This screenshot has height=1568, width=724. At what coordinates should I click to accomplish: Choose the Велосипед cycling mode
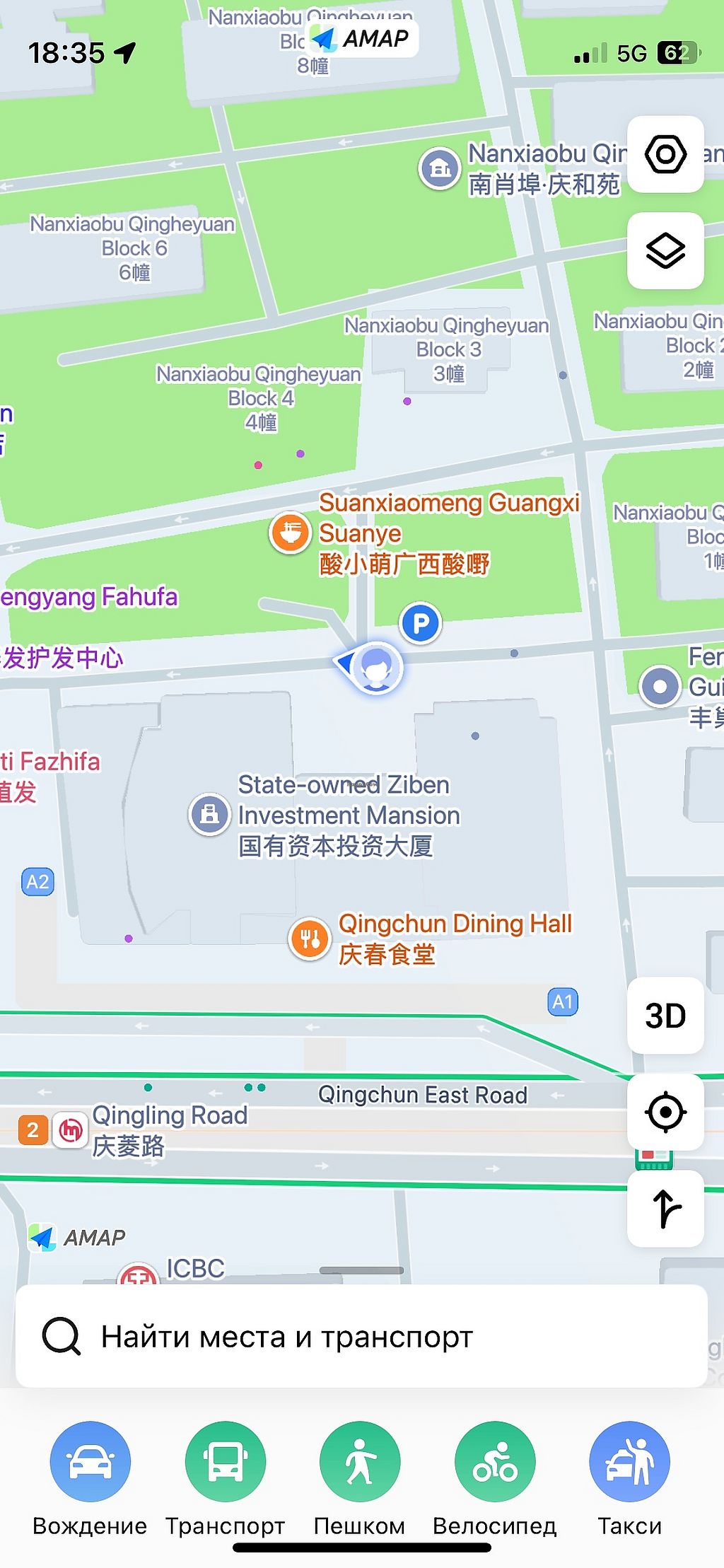pyautogui.click(x=495, y=1462)
